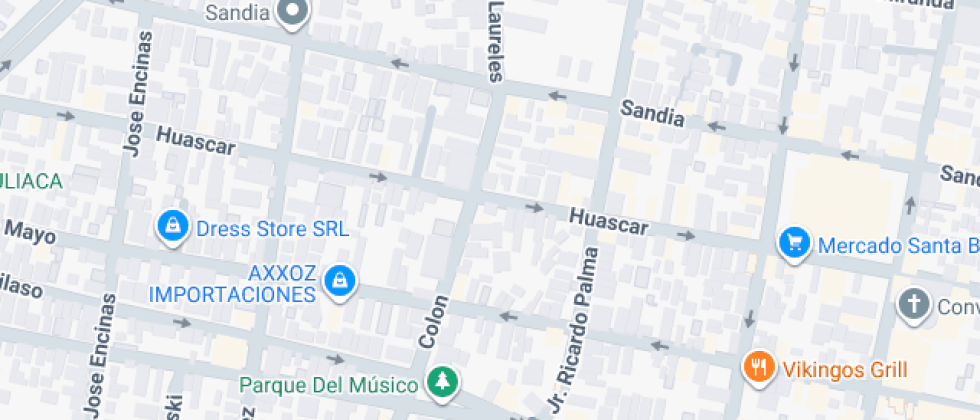This screenshot has height=420, width=980.
Task: Tap the Mercado Santa shopping cart pin
Action: 794,243
